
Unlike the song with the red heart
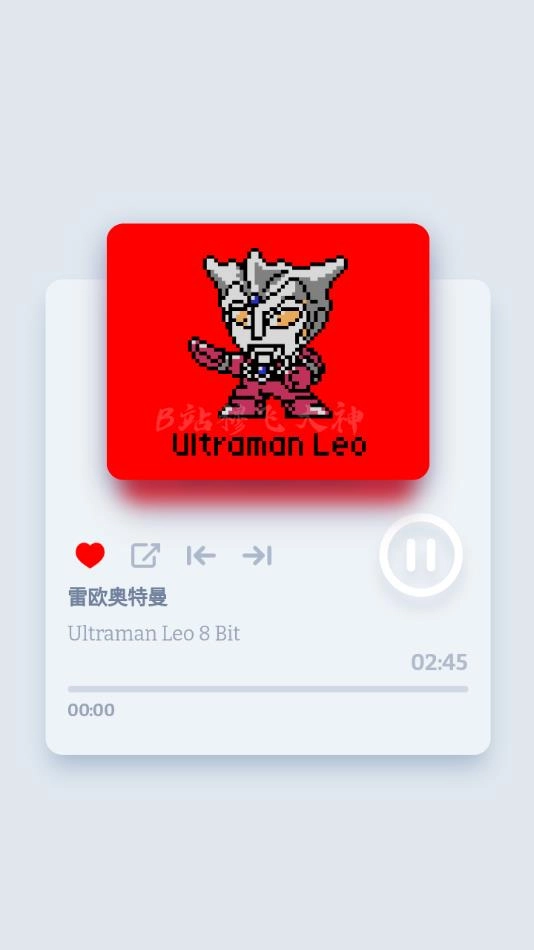90,555
